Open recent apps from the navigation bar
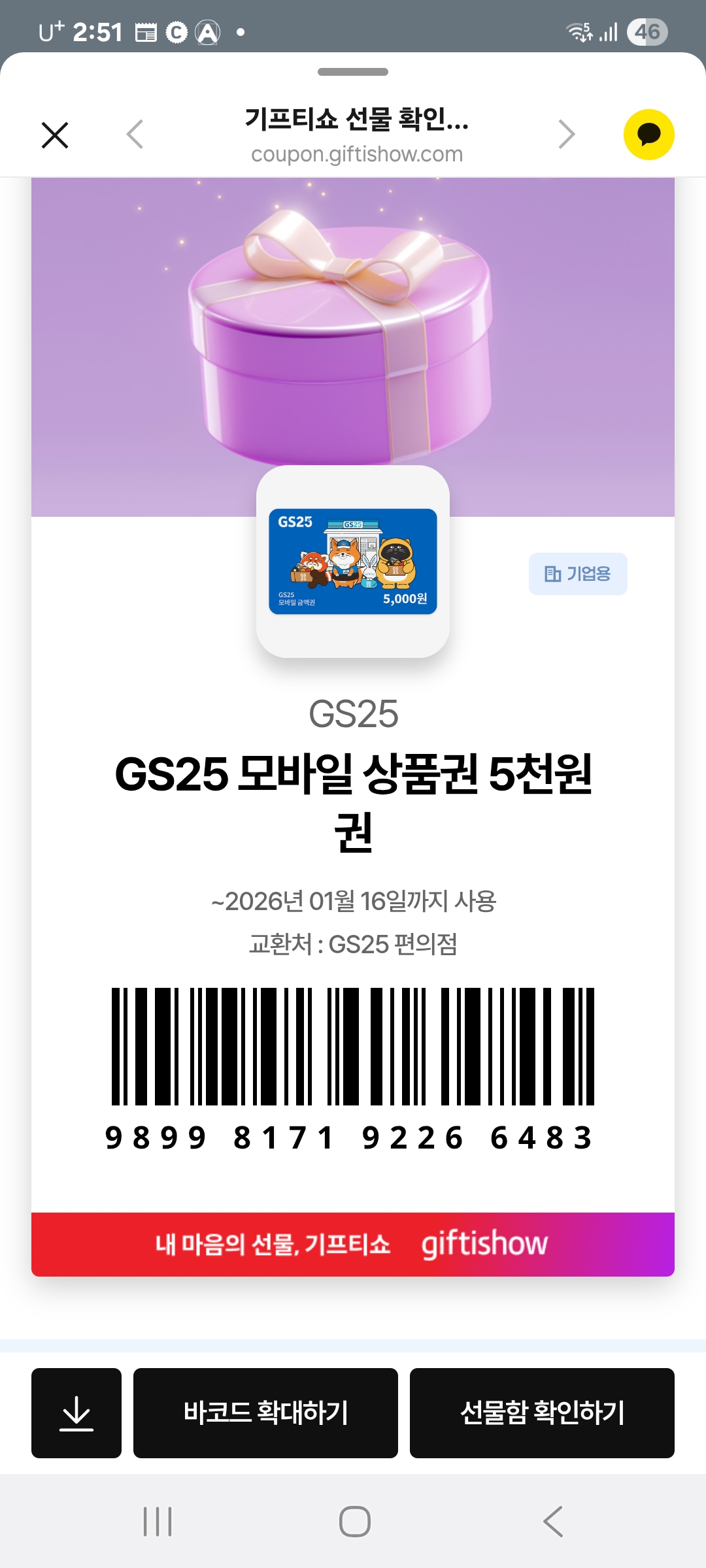This screenshot has height=1568, width=706. tap(158, 1521)
